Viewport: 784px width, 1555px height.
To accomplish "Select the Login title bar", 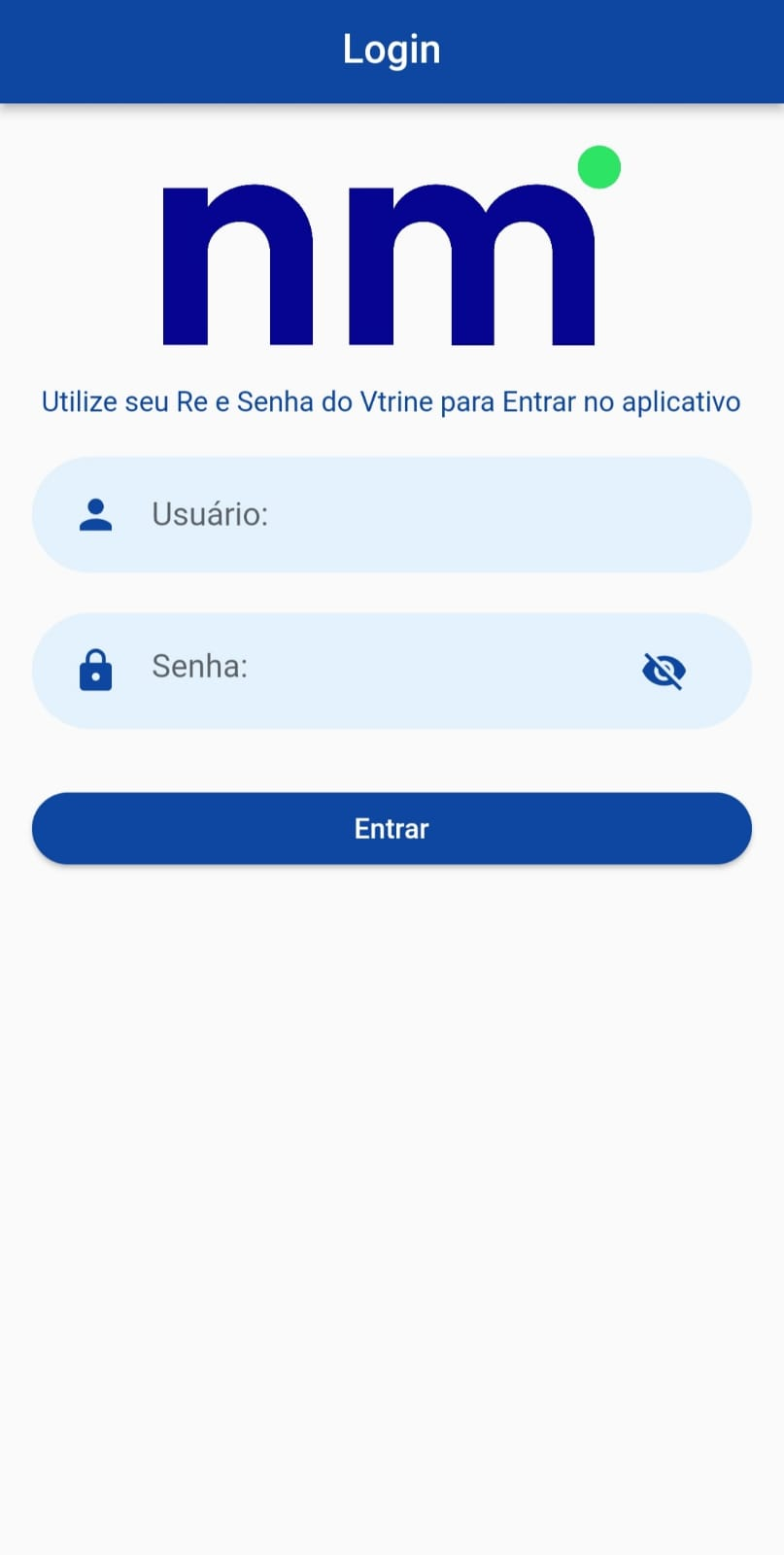I will 392,49.
